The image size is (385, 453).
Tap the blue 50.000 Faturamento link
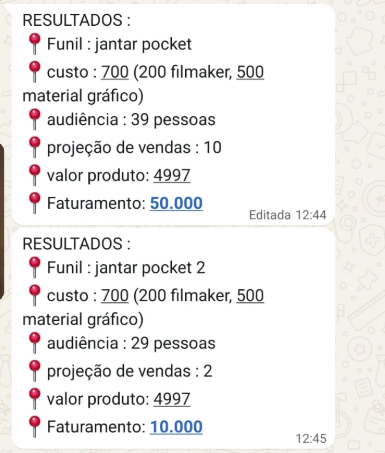pos(176,203)
